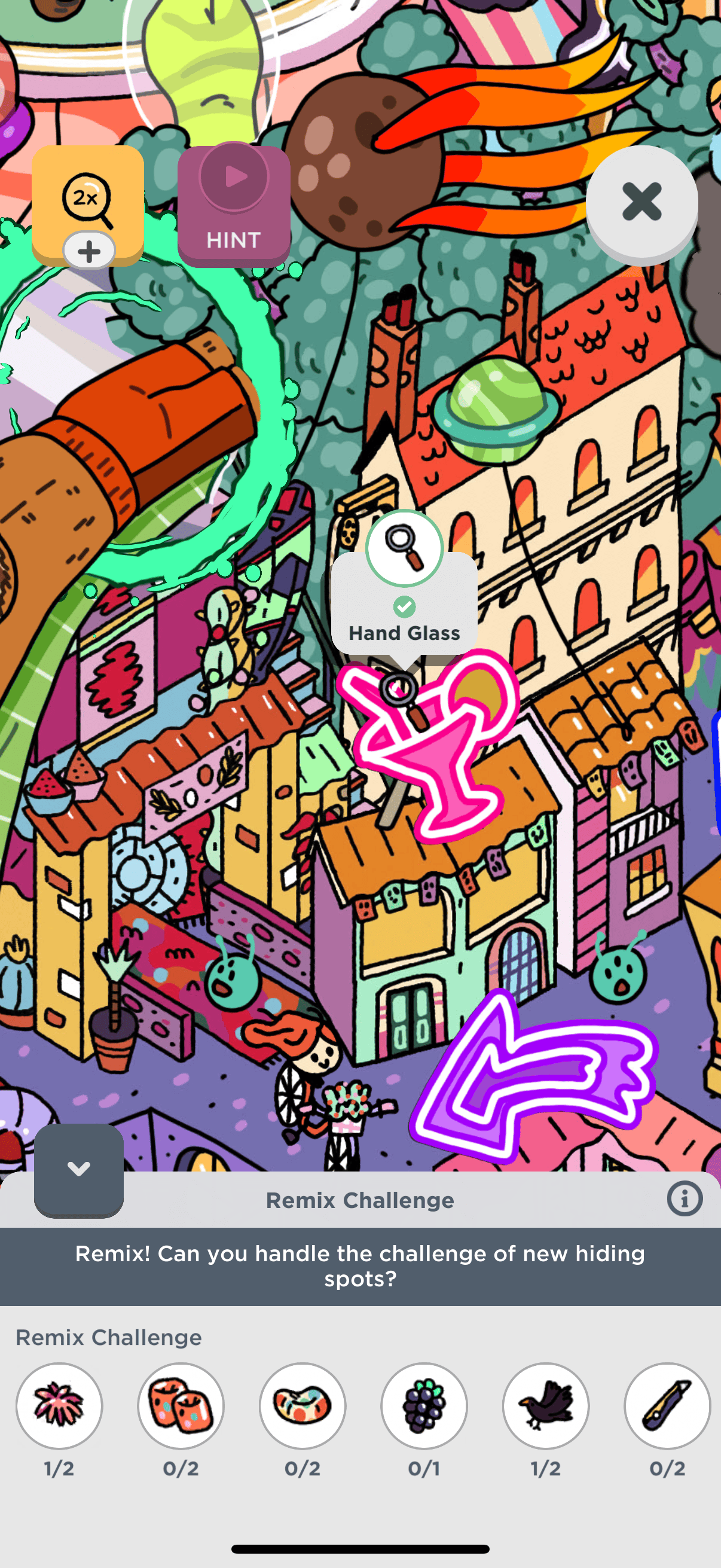
Task: Select the pink firework item target
Action: [x=59, y=1406]
